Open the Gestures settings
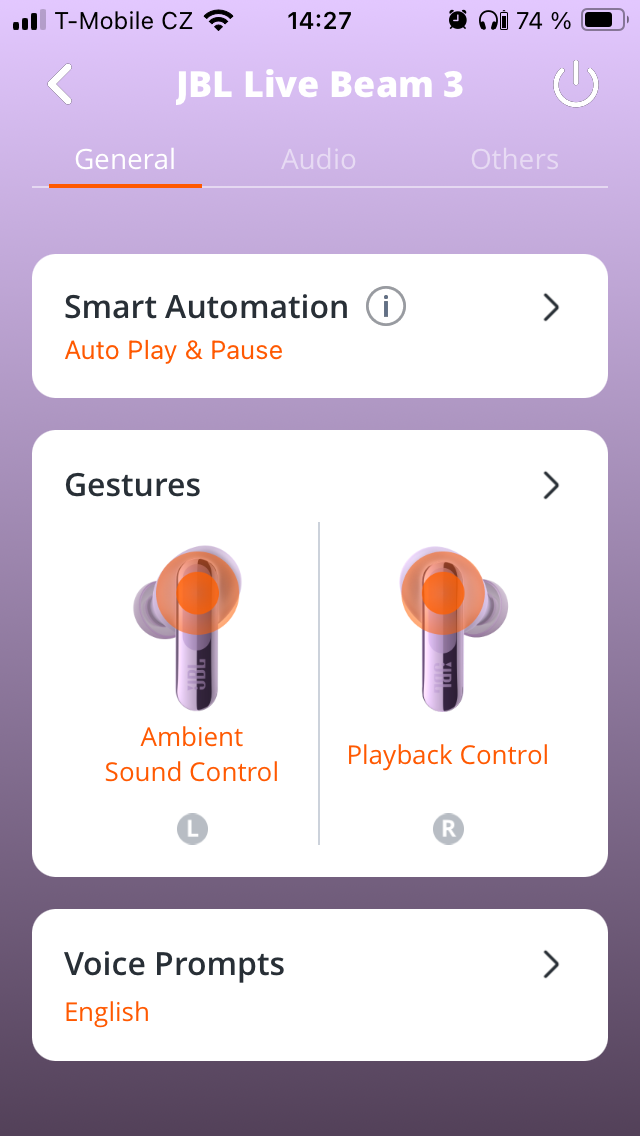The image size is (640, 1136). coord(549,486)
